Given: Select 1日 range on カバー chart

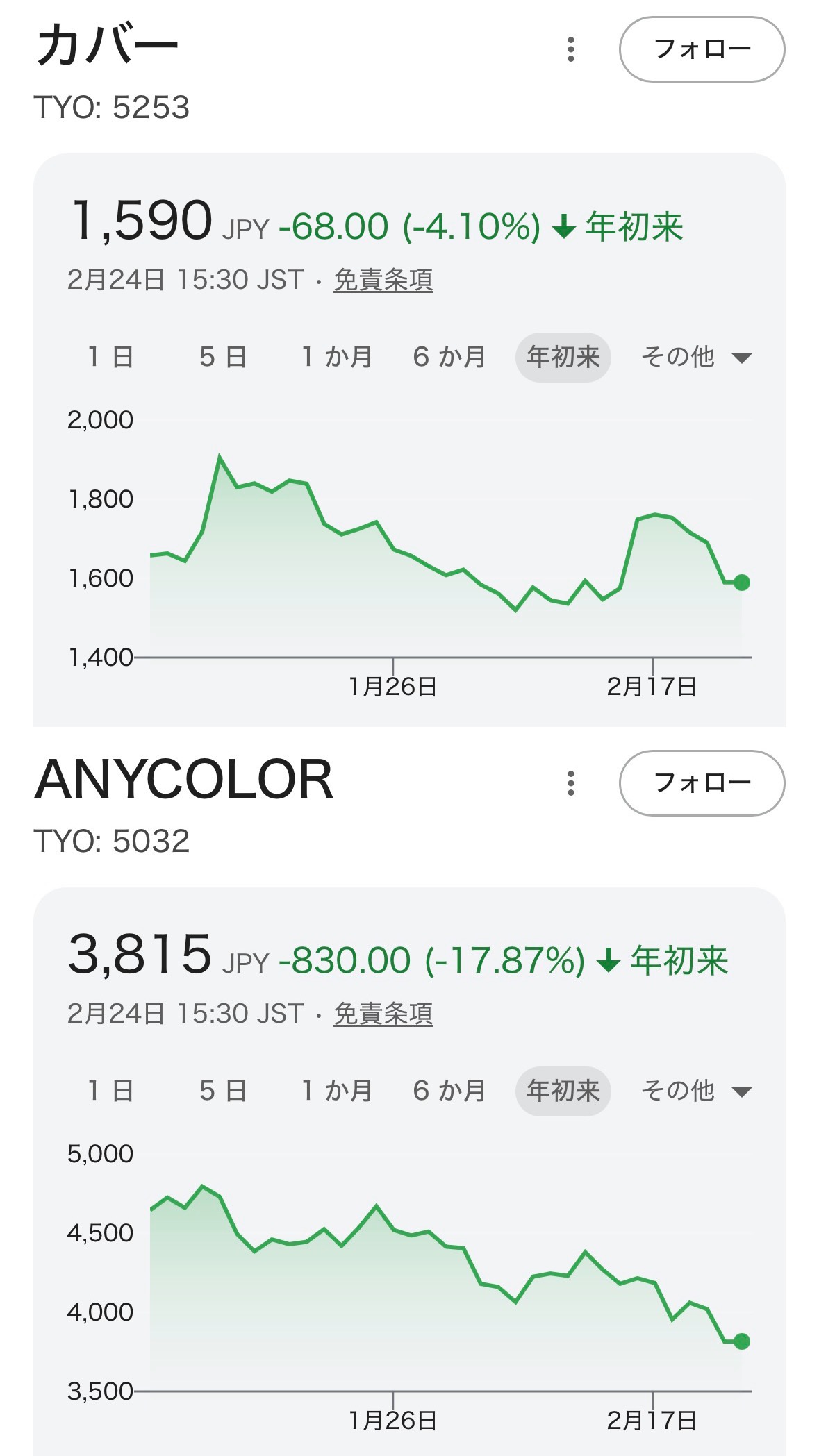Looking at the screenshot, I should coord(110,357).
